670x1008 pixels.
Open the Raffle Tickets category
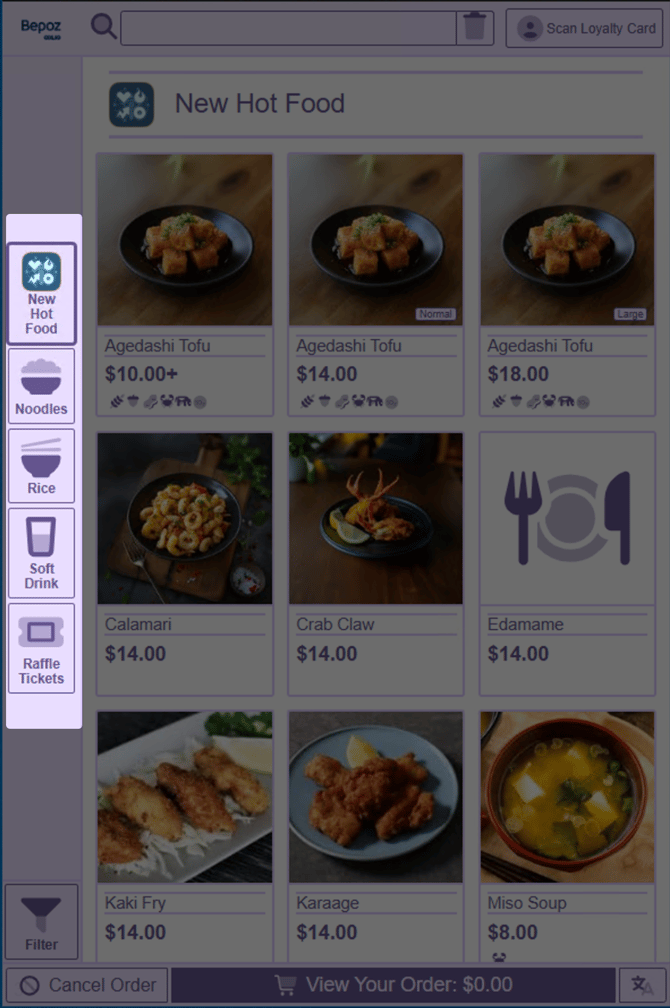(41, 650)
